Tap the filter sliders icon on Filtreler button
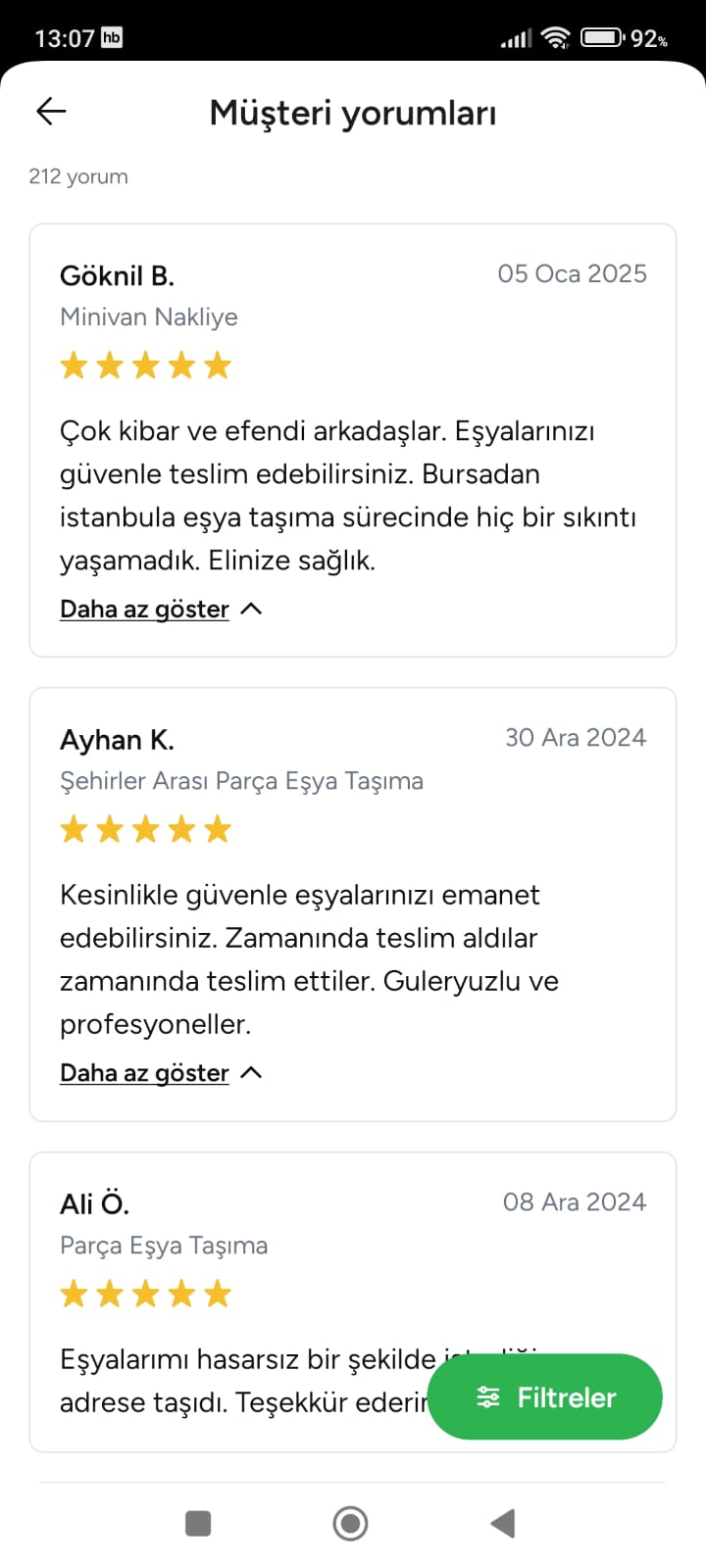706x1568 pixels. pos(487,1397)
